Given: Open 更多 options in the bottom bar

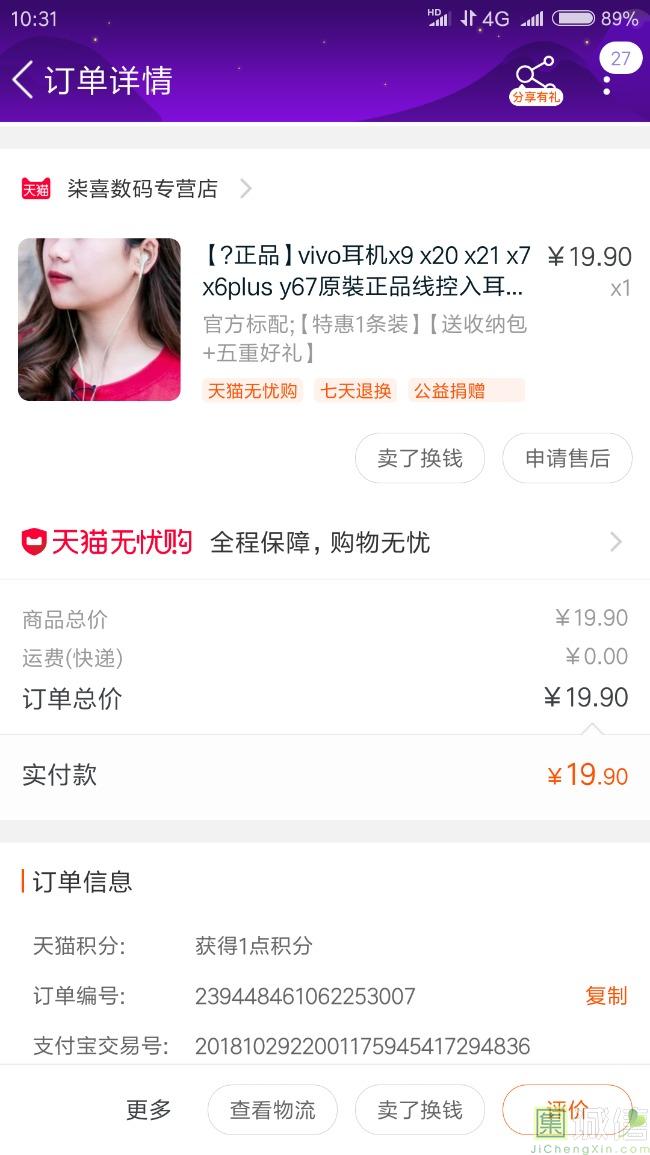Looking at the screenshot, I should coord(149,1109).
